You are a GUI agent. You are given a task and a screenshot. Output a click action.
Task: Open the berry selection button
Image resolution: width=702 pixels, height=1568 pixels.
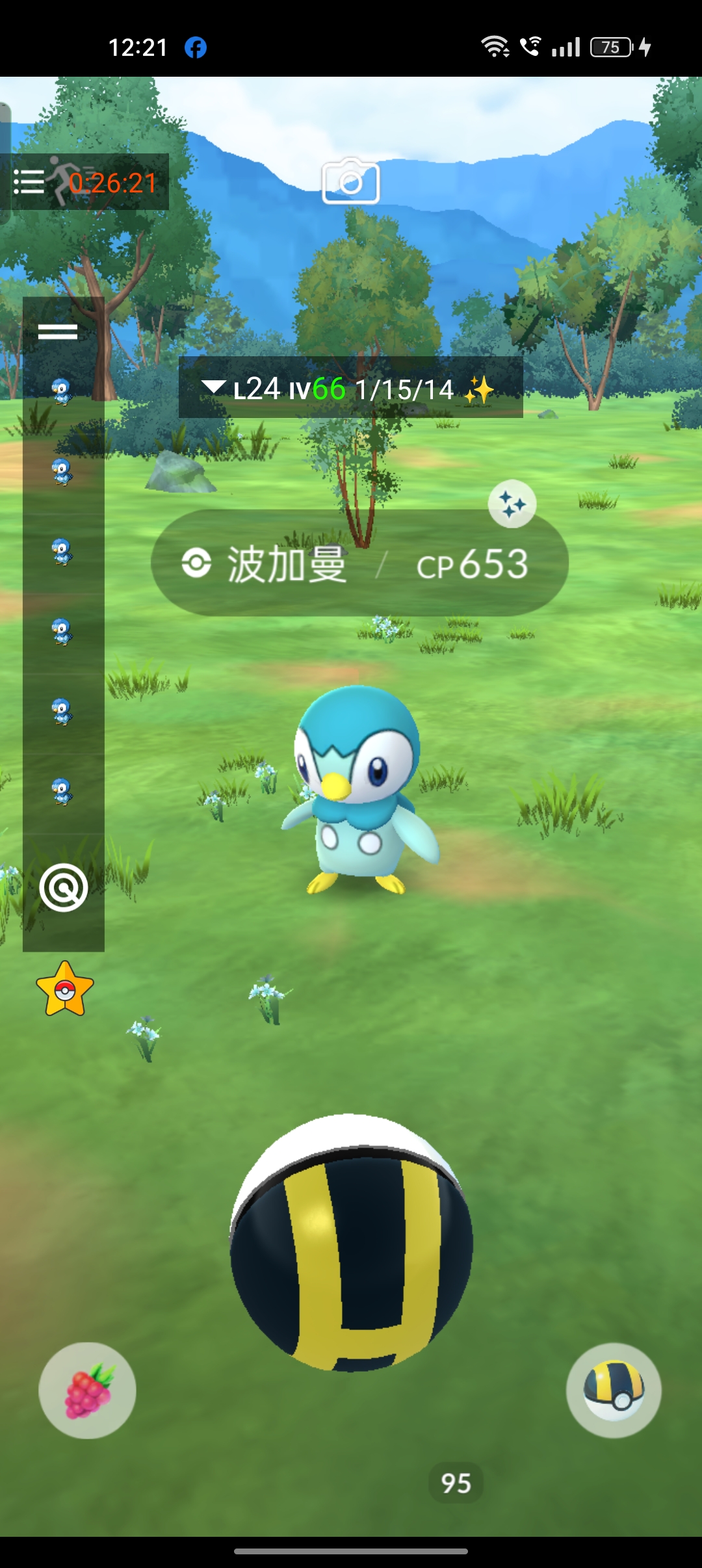coord(87,1390)
